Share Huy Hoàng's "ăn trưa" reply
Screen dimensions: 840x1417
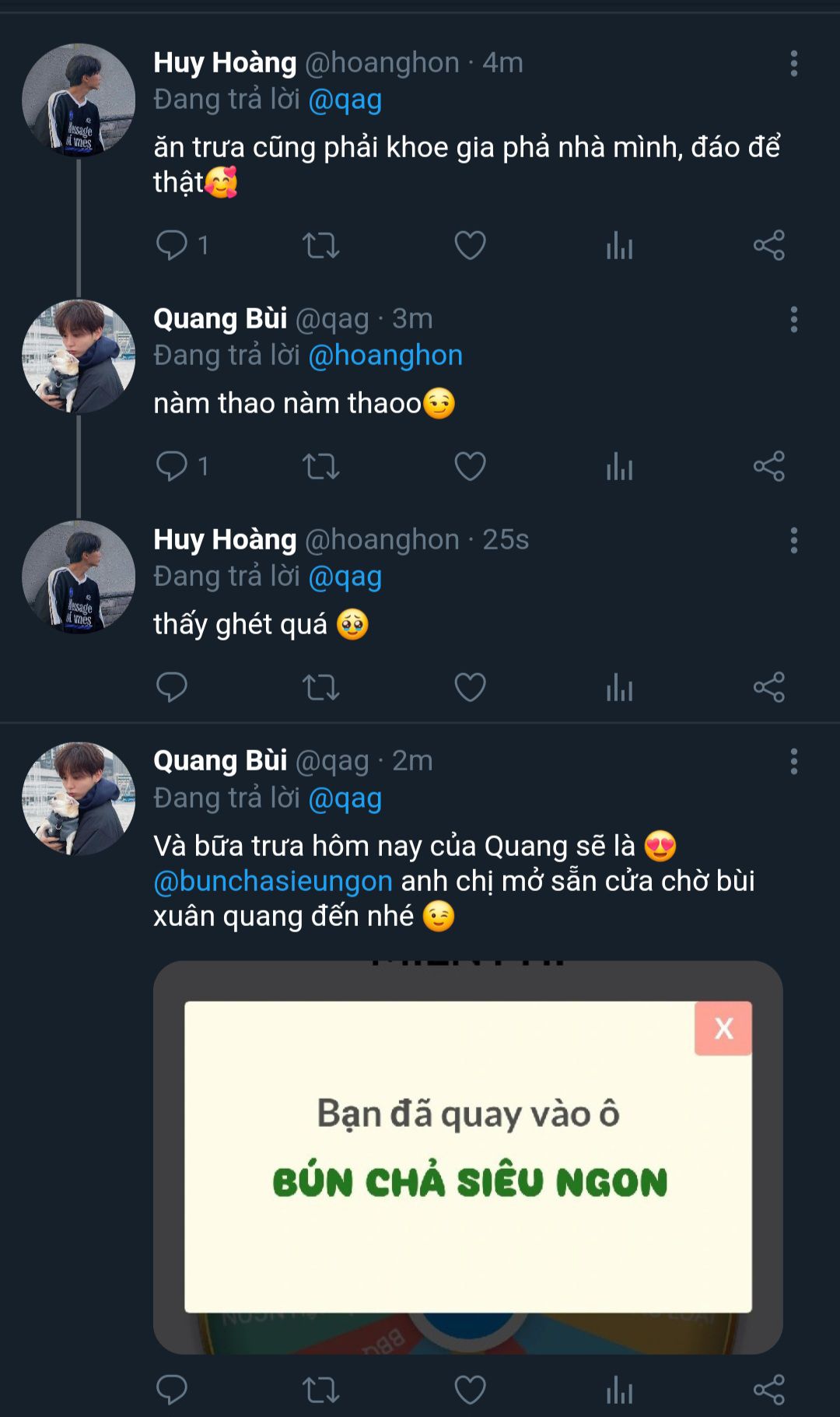(x=768, y=246)
